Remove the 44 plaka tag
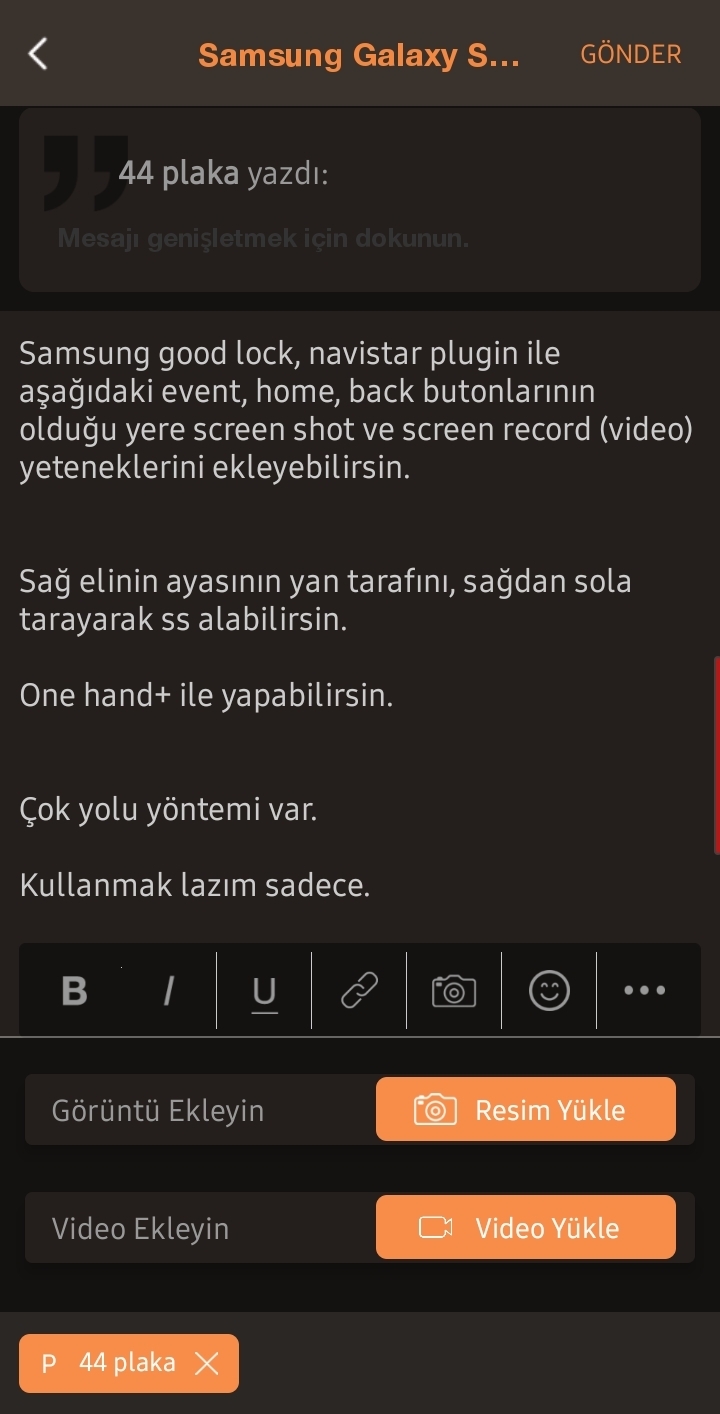 (x=206, y=1363)
